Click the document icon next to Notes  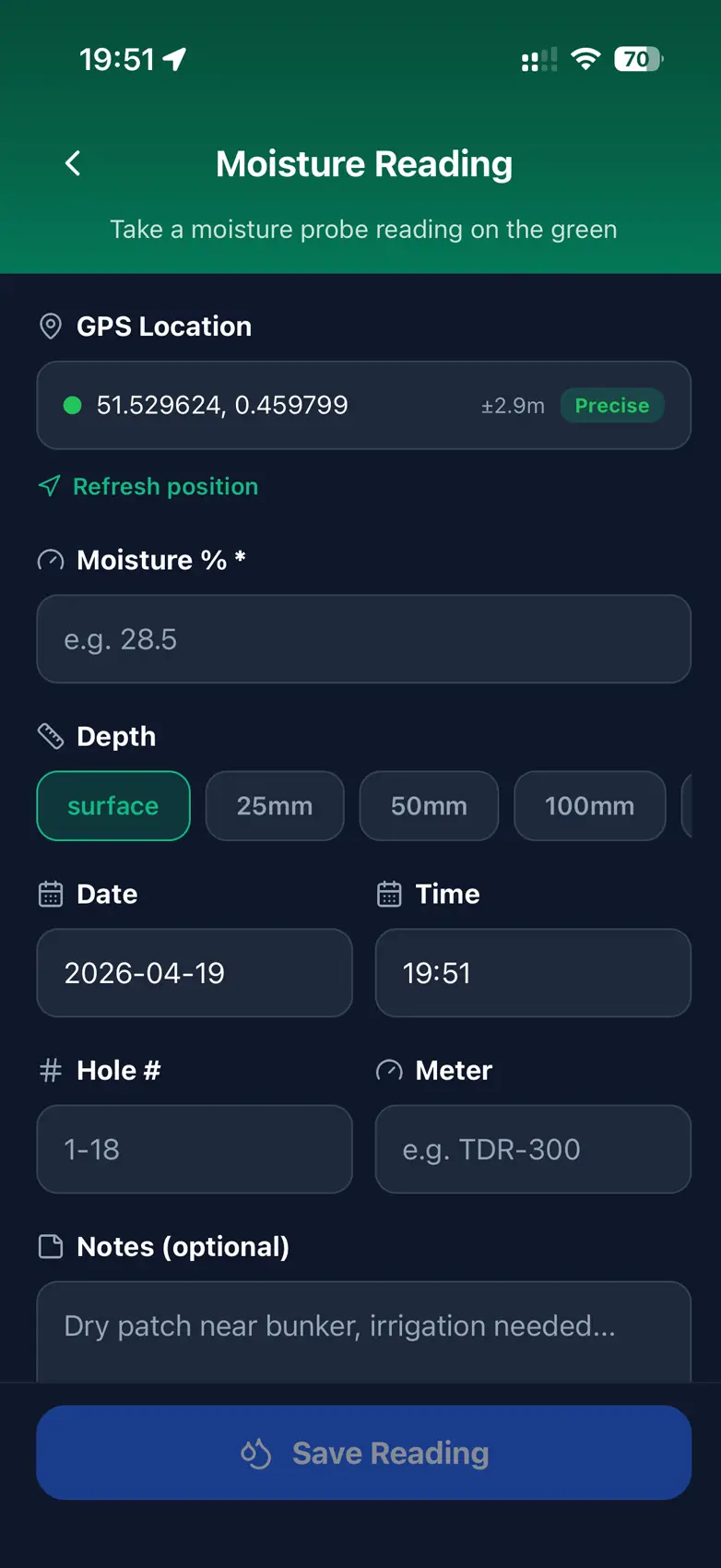tap(50, 1247)
